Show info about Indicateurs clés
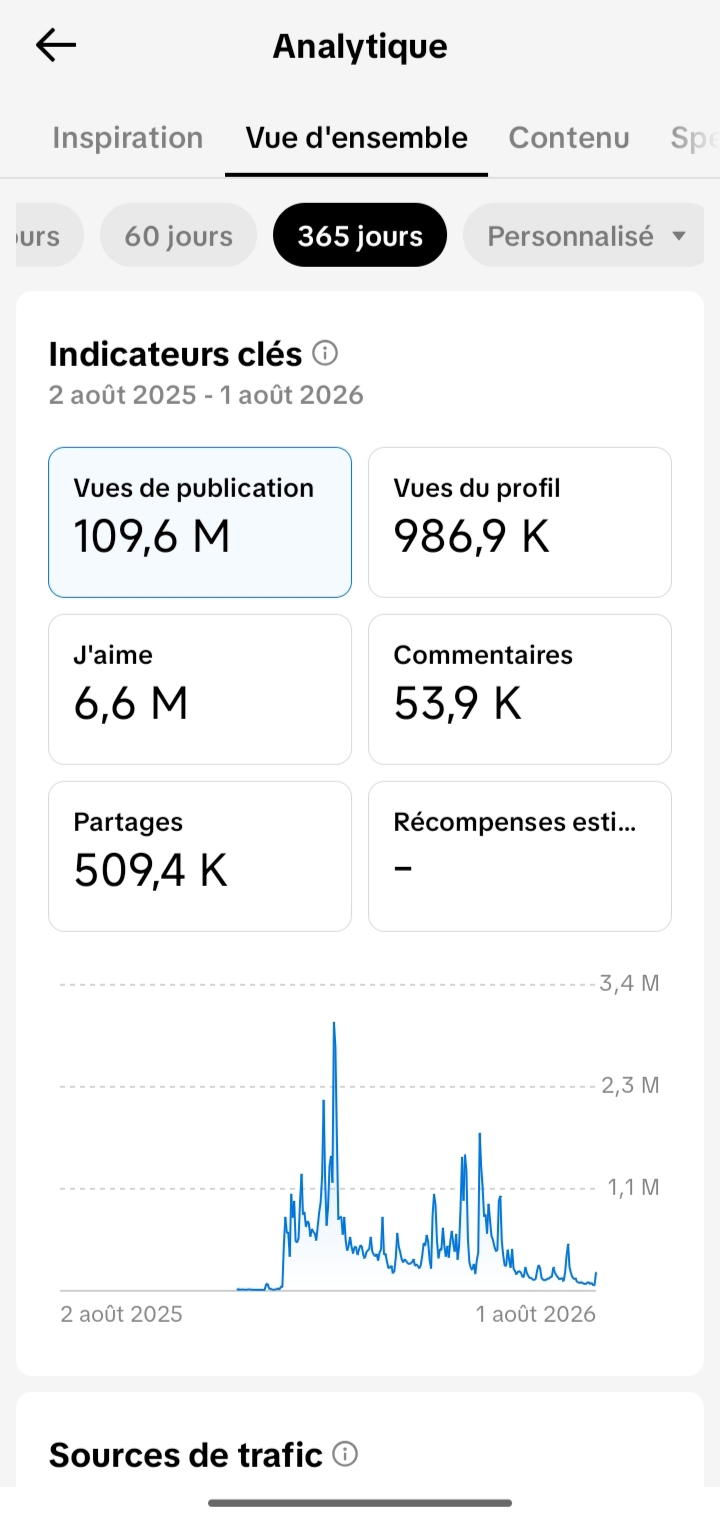Screen dimensions: 720x1518 [x=325, y=353]
